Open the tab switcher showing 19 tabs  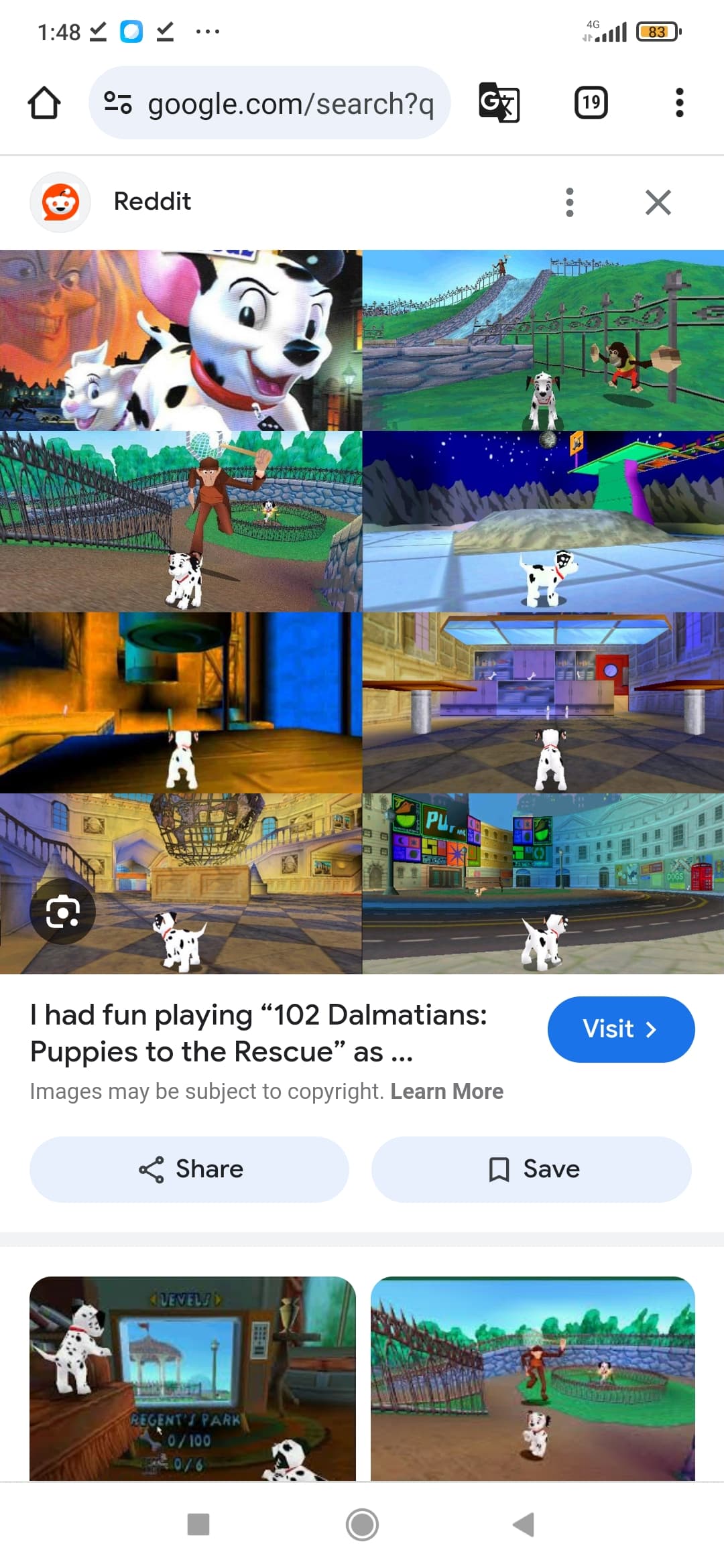(x=591, y=103)
